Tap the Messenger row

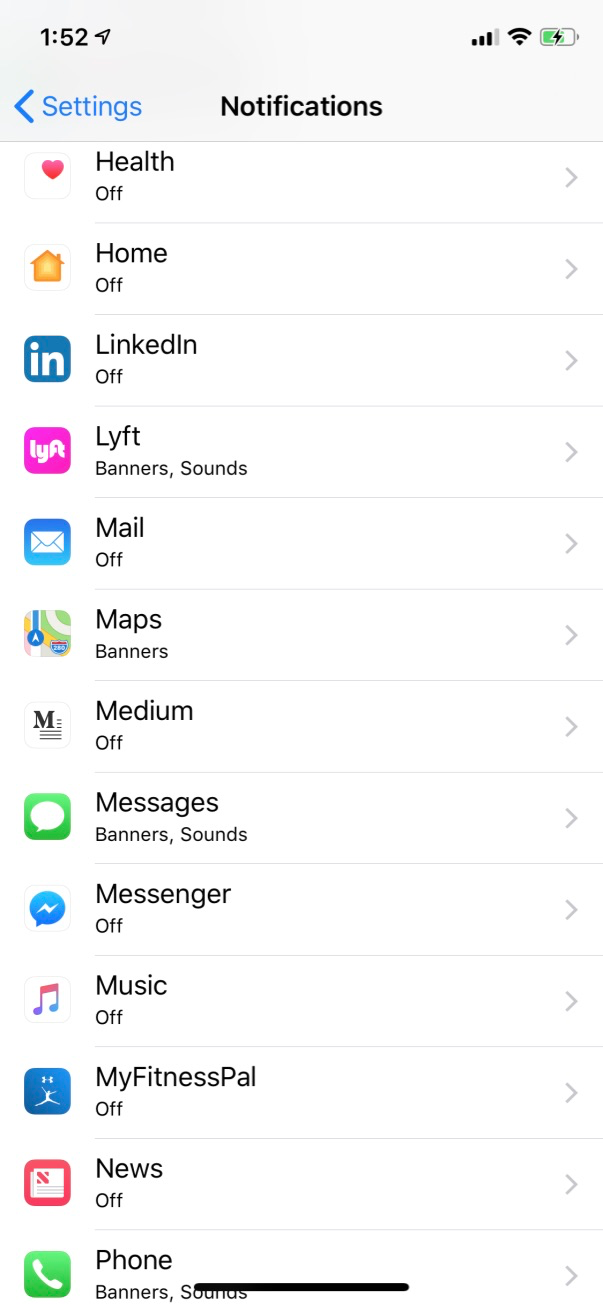pos(300,909)
